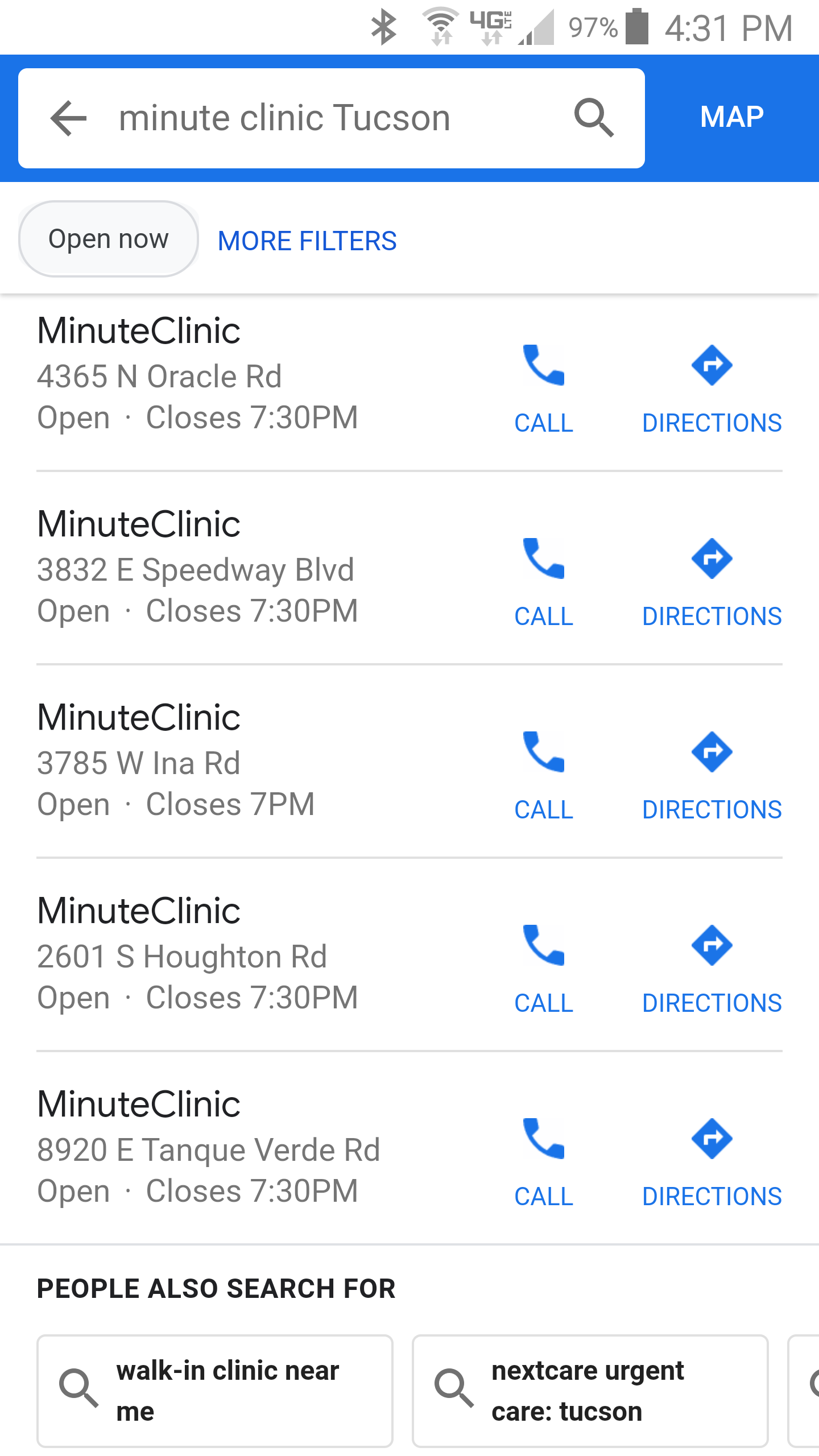Get directions to 2601 S Houghton Rd
Viewport: 819px width, 1456px height.
(712, 970)
